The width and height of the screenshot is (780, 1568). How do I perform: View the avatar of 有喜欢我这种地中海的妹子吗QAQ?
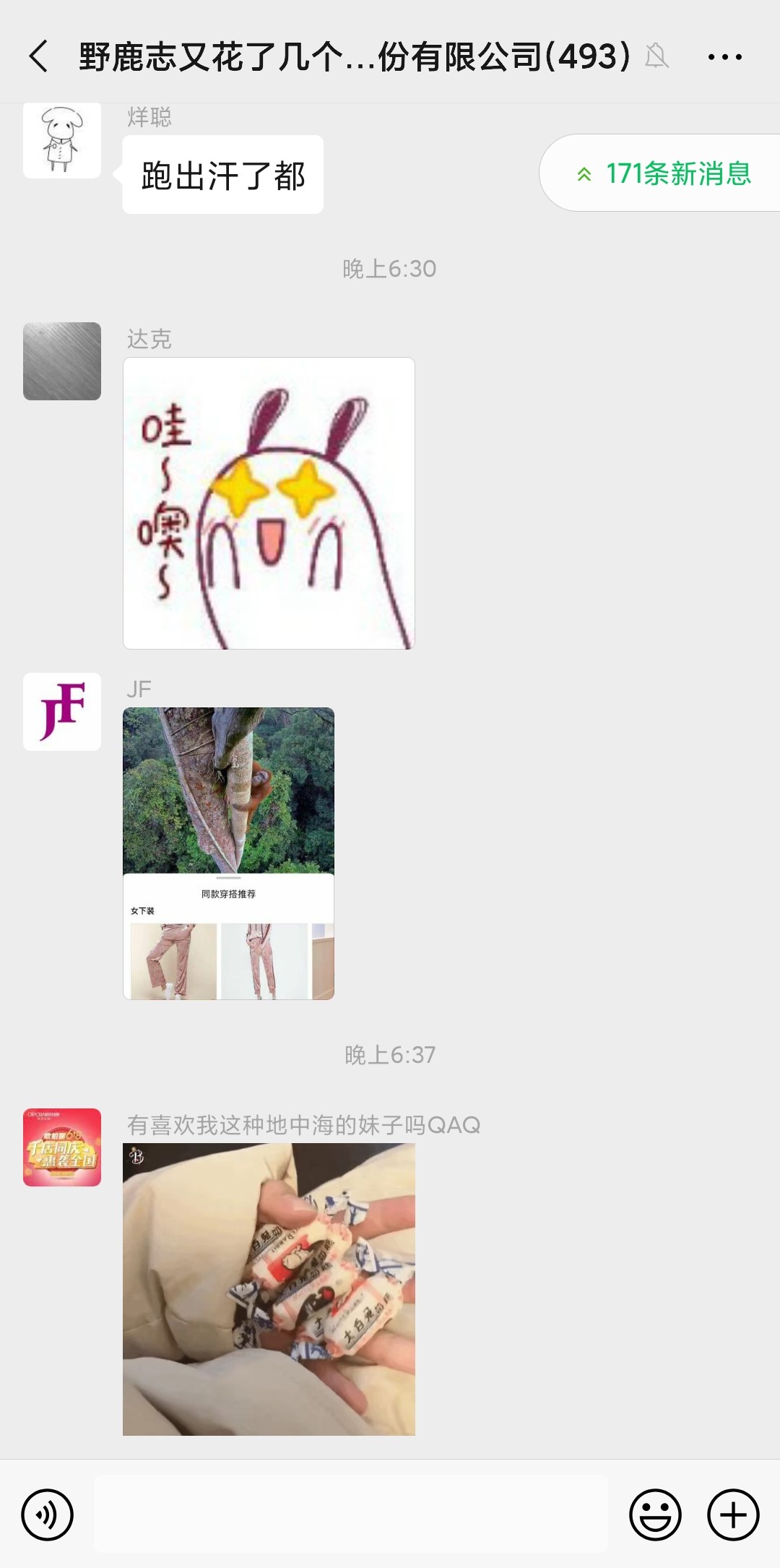coord(62,1147)
